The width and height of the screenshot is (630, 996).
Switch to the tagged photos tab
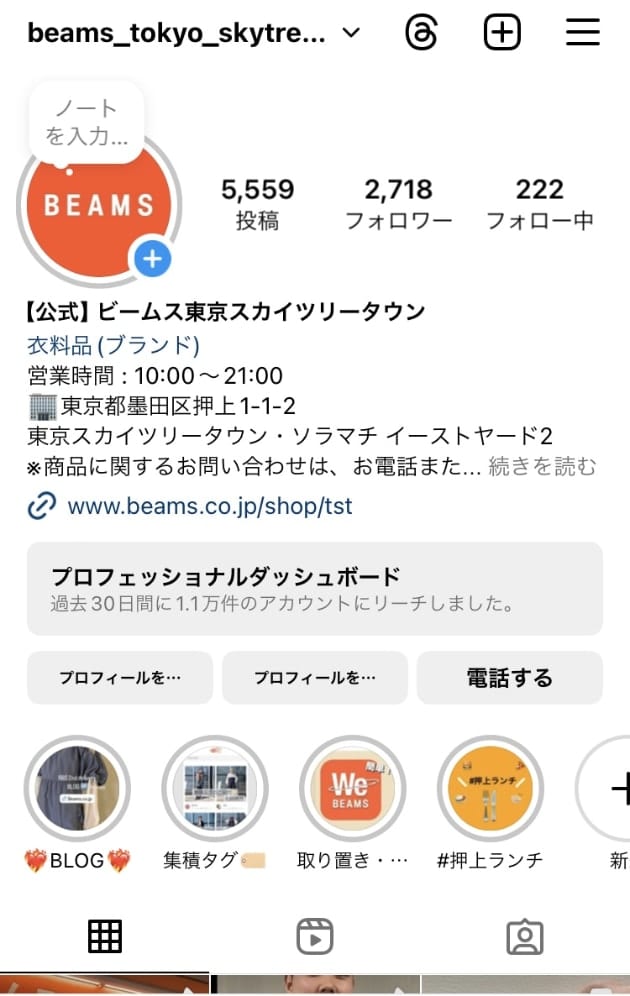tap(524, 937)
